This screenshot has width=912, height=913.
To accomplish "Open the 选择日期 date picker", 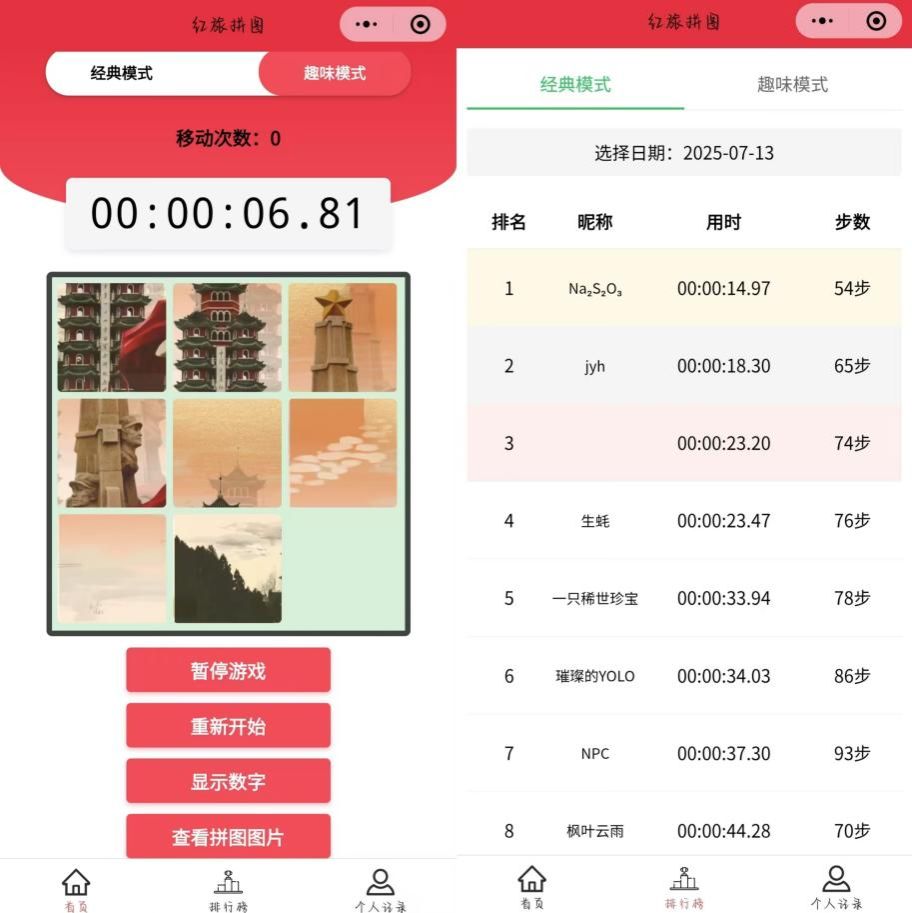I will (684, 153).
